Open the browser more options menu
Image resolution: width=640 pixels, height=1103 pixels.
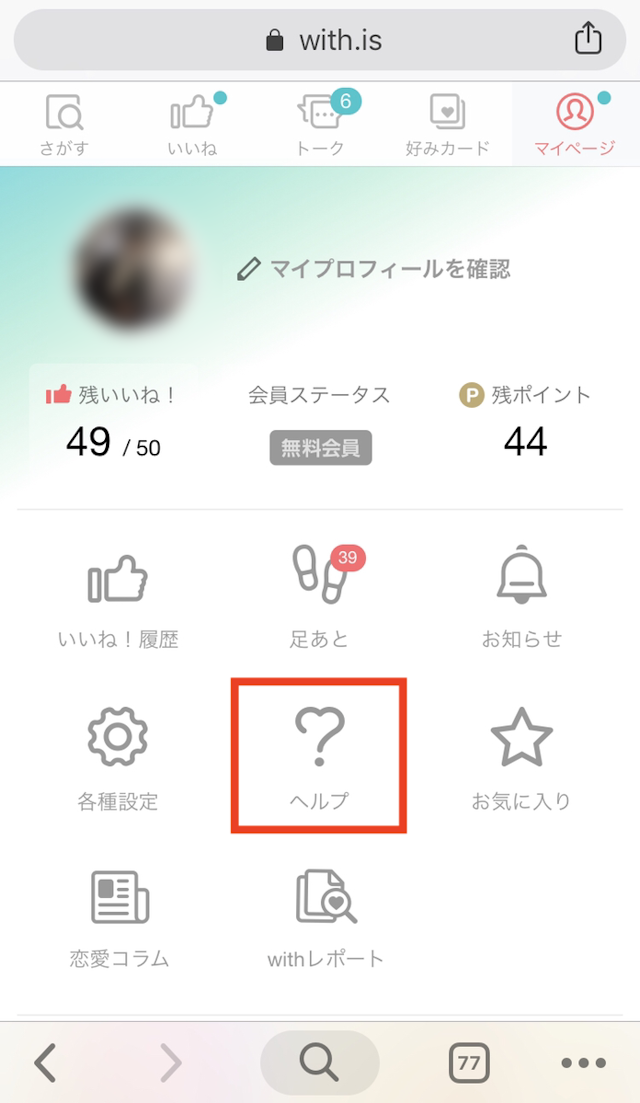point(584,1063)
